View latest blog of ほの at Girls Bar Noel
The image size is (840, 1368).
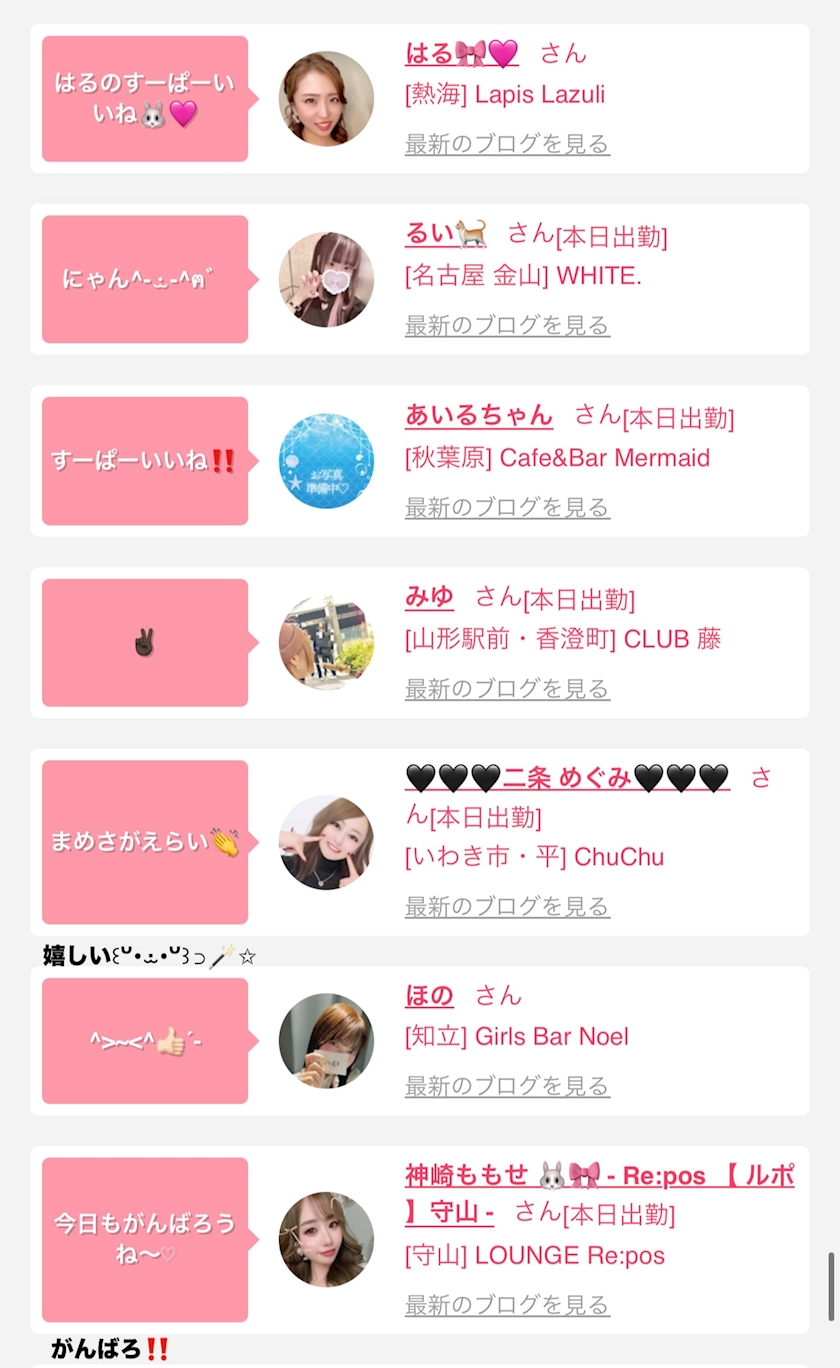507,1085
